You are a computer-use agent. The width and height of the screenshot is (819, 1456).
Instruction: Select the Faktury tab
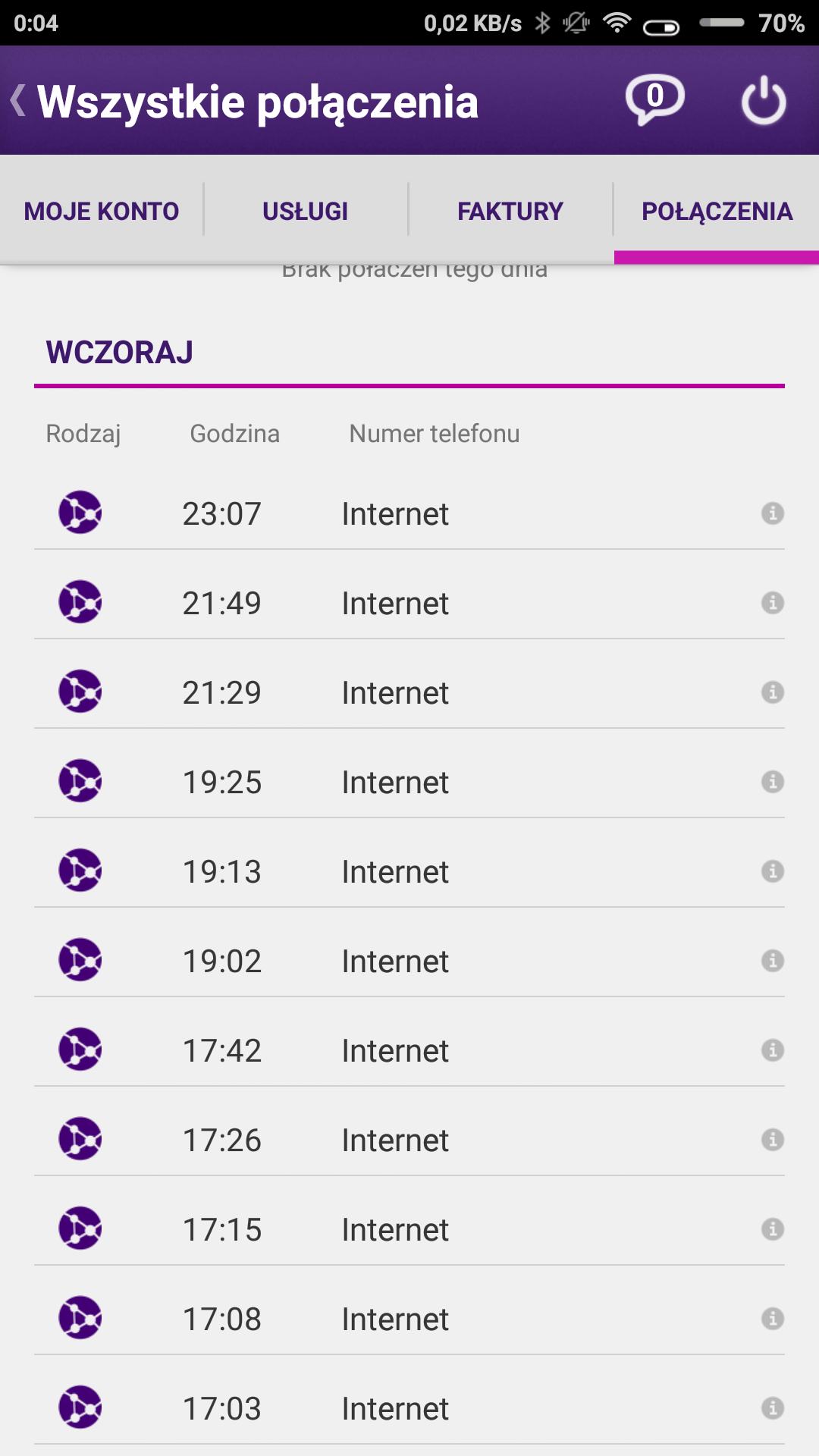510,211
